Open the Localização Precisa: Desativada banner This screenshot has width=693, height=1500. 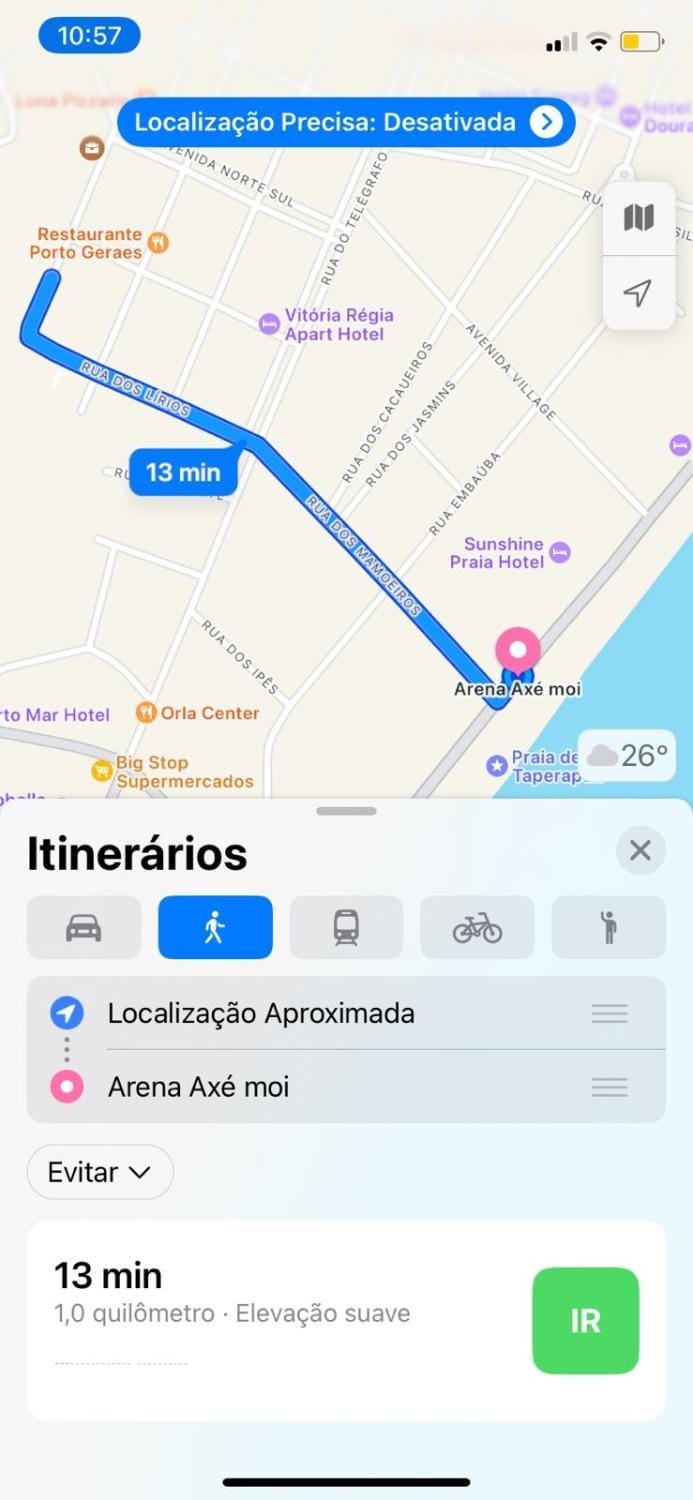[x=346, y=122]
